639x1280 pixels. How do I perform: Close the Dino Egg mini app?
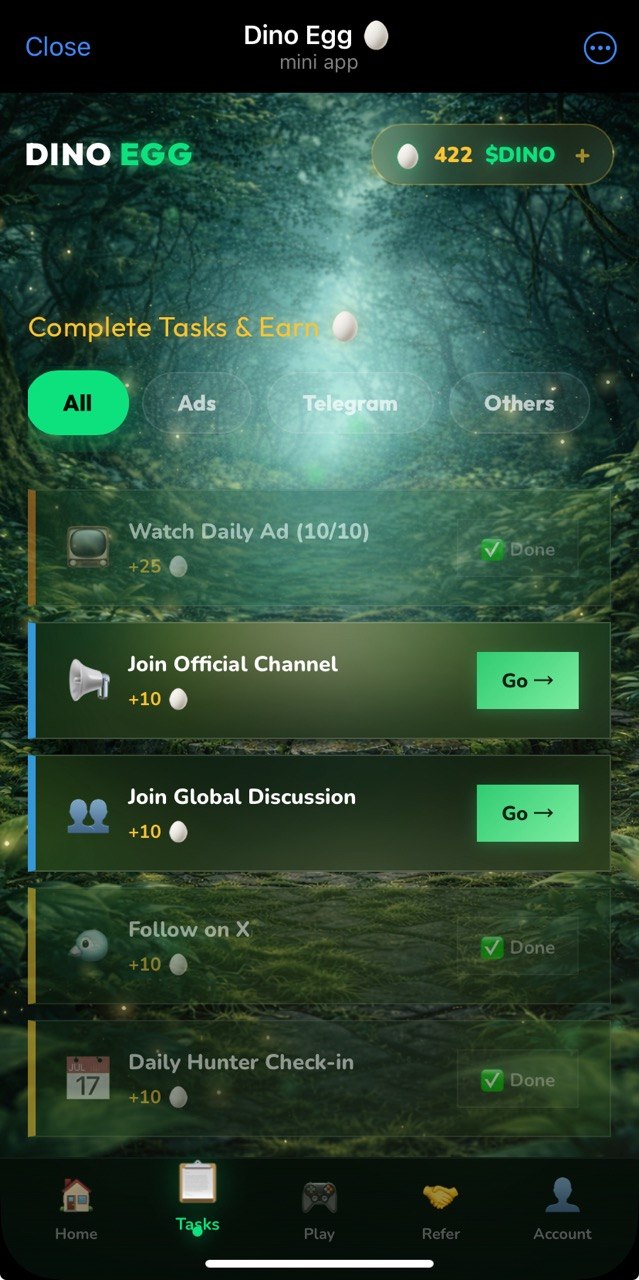click(x=57, y=47)
